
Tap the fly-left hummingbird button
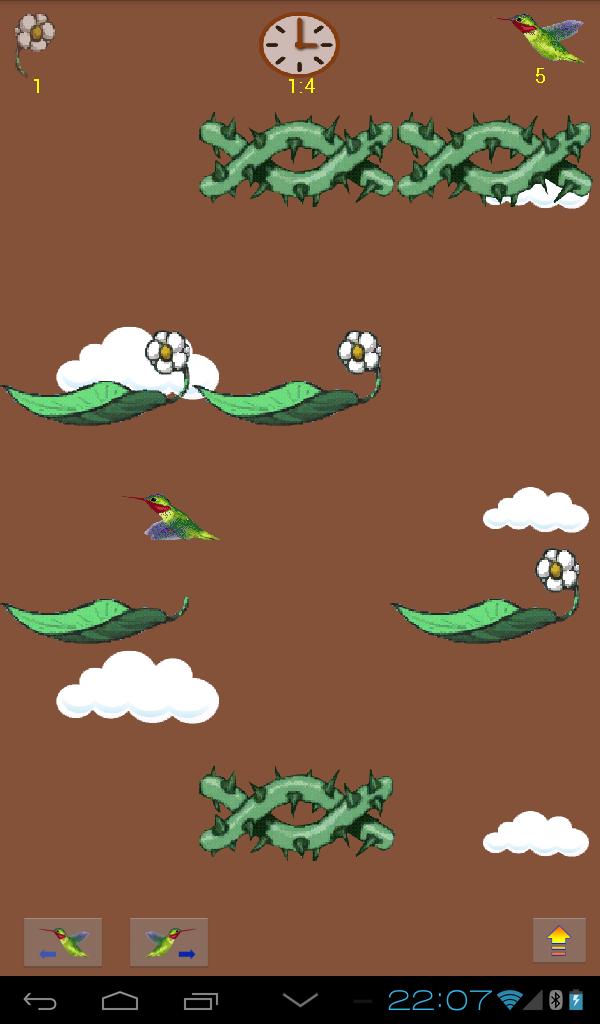point(63,942)
